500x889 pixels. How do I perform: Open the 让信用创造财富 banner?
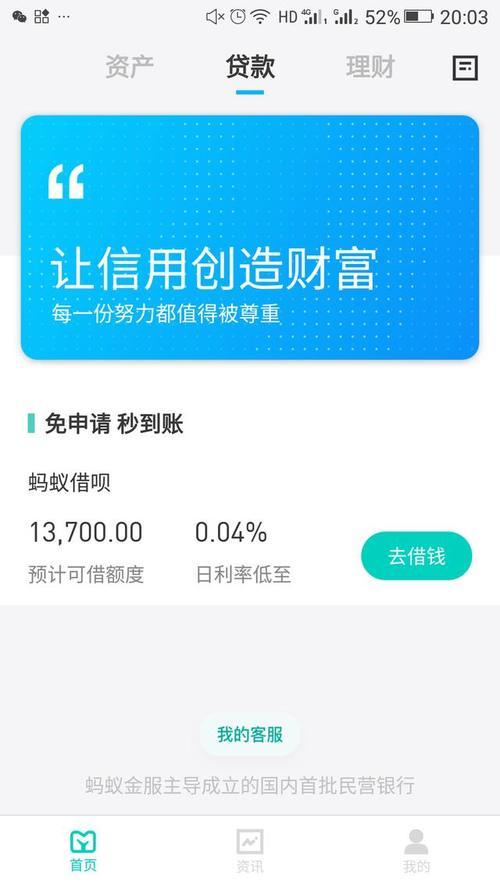(x=250, y=237)
